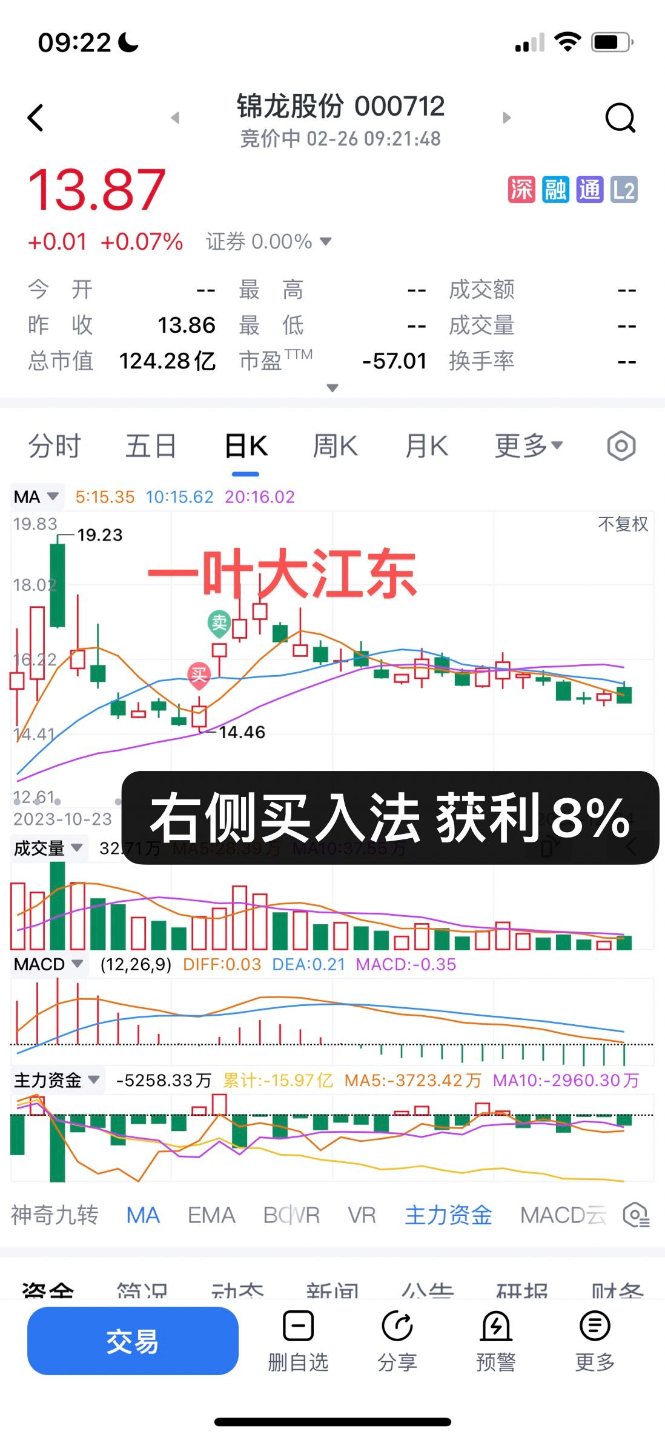The image size is (665, 1440).
Task: Switch to the previous stock arrow
Action: click(x=175, y=118)
